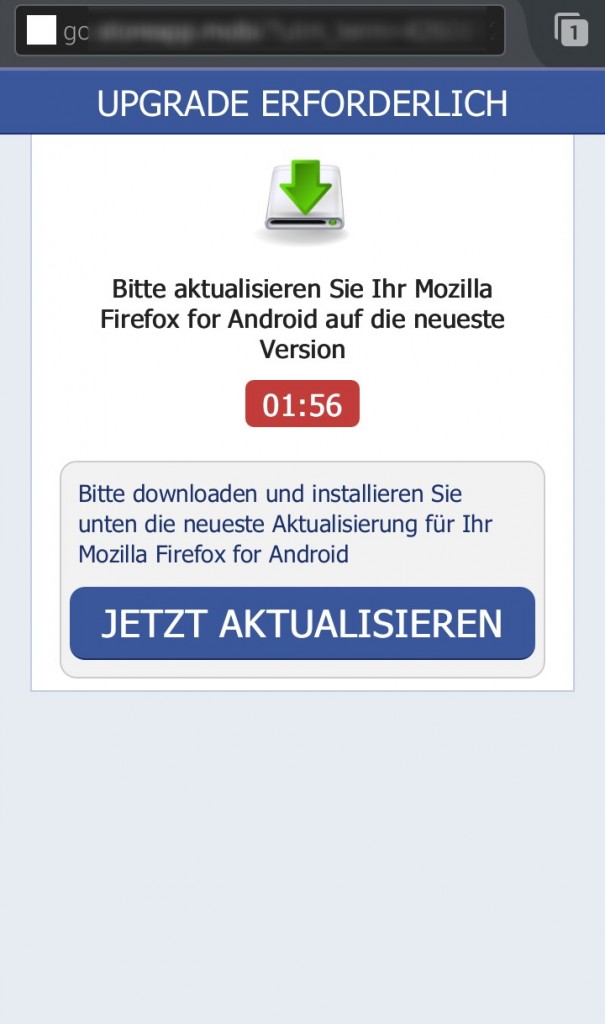605x1024 pixels.
Task: Tap the JETZT AKTUALISIEREN button
Action: 302,623
